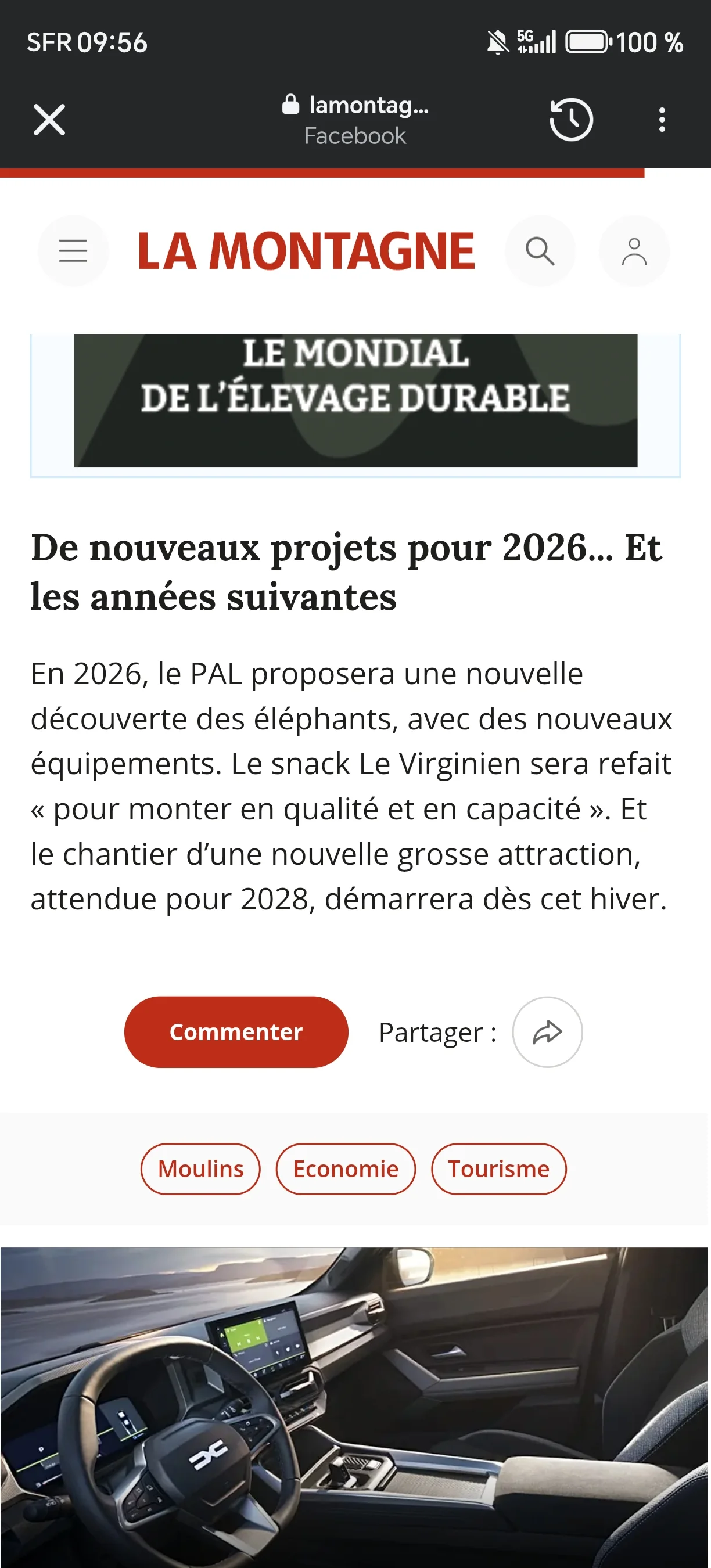Close the in-app browser
This screenshot has height=1568, width=711.
point(49,119)
